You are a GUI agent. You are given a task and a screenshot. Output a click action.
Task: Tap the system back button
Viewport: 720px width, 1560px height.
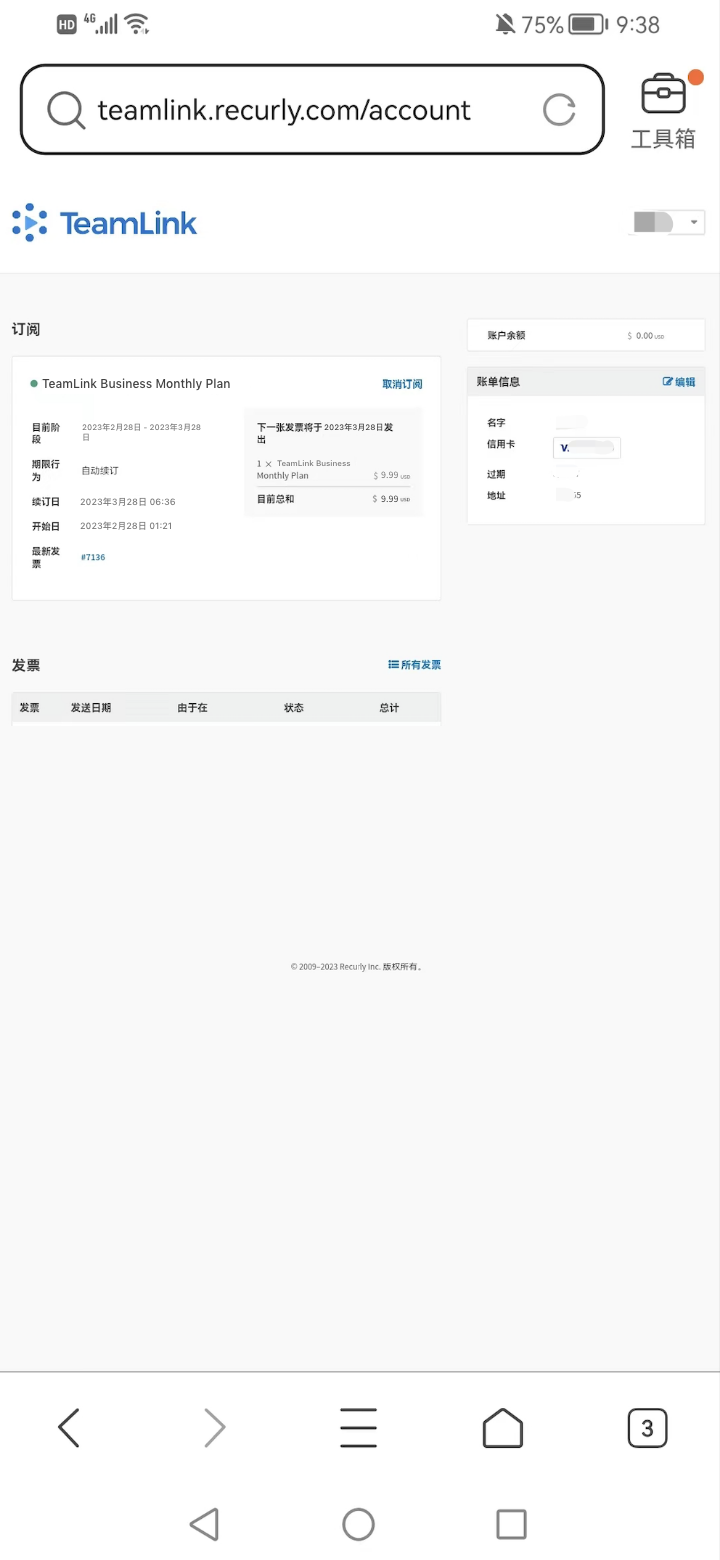pos(204,1524)
